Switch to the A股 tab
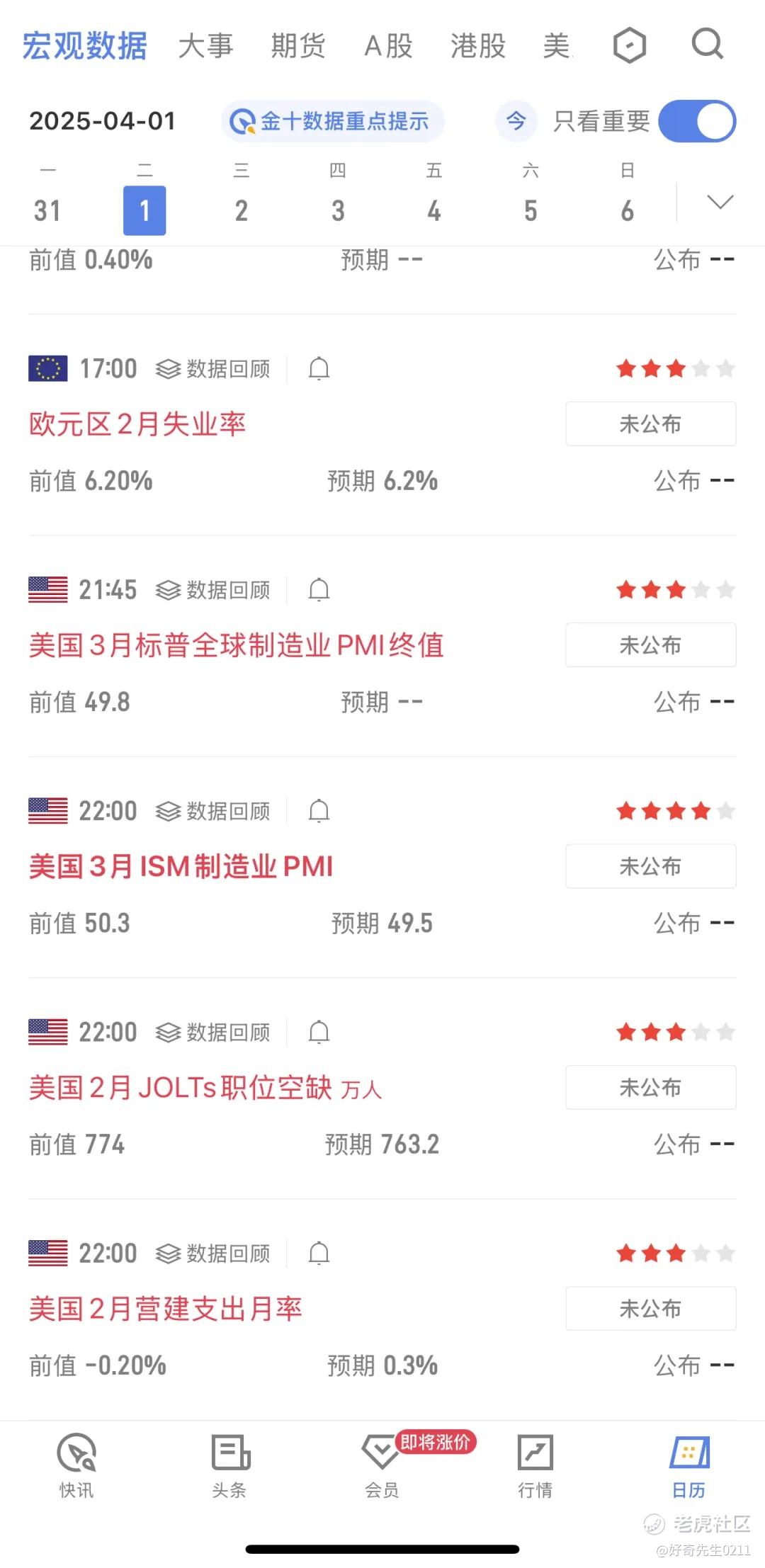 388,46
